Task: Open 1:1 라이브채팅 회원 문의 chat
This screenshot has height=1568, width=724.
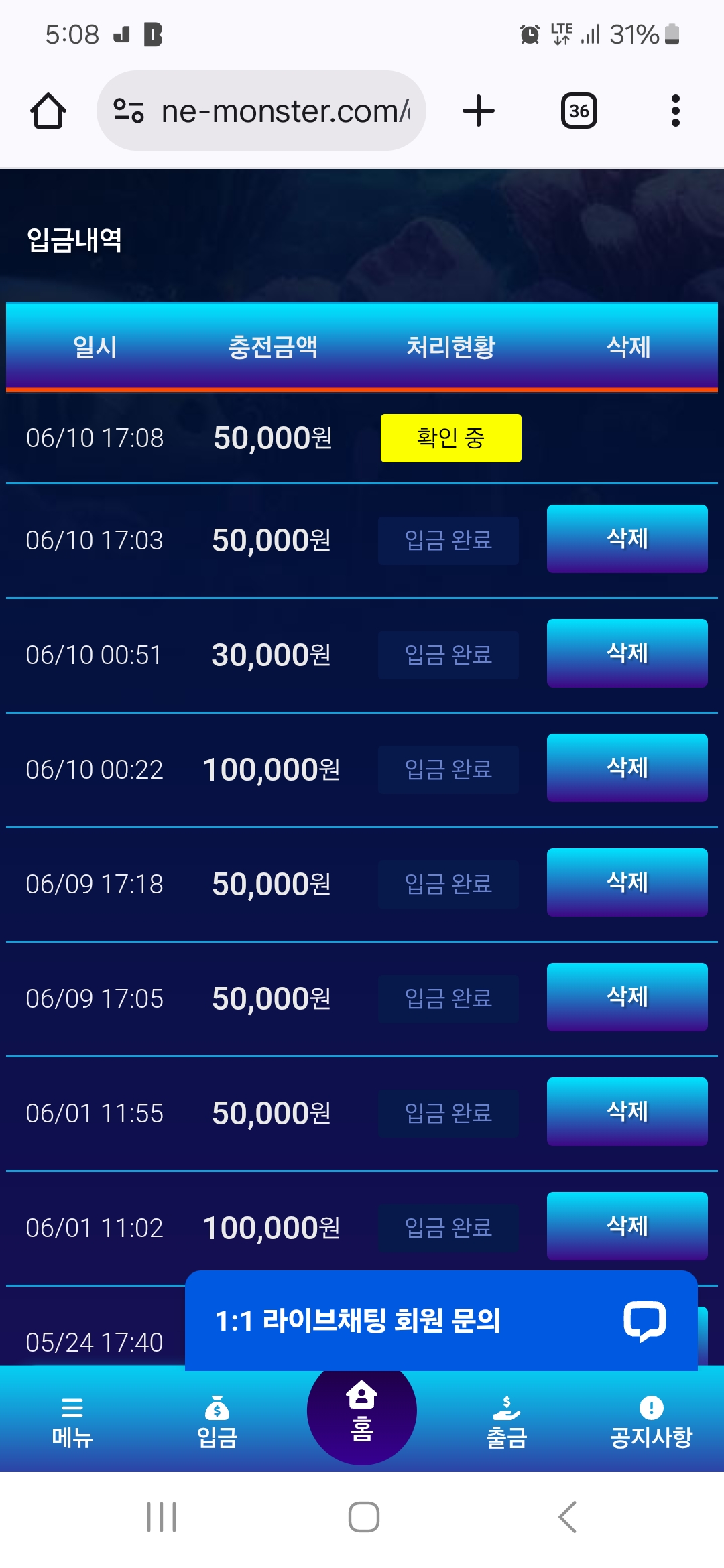Action: click(440, 1321)
